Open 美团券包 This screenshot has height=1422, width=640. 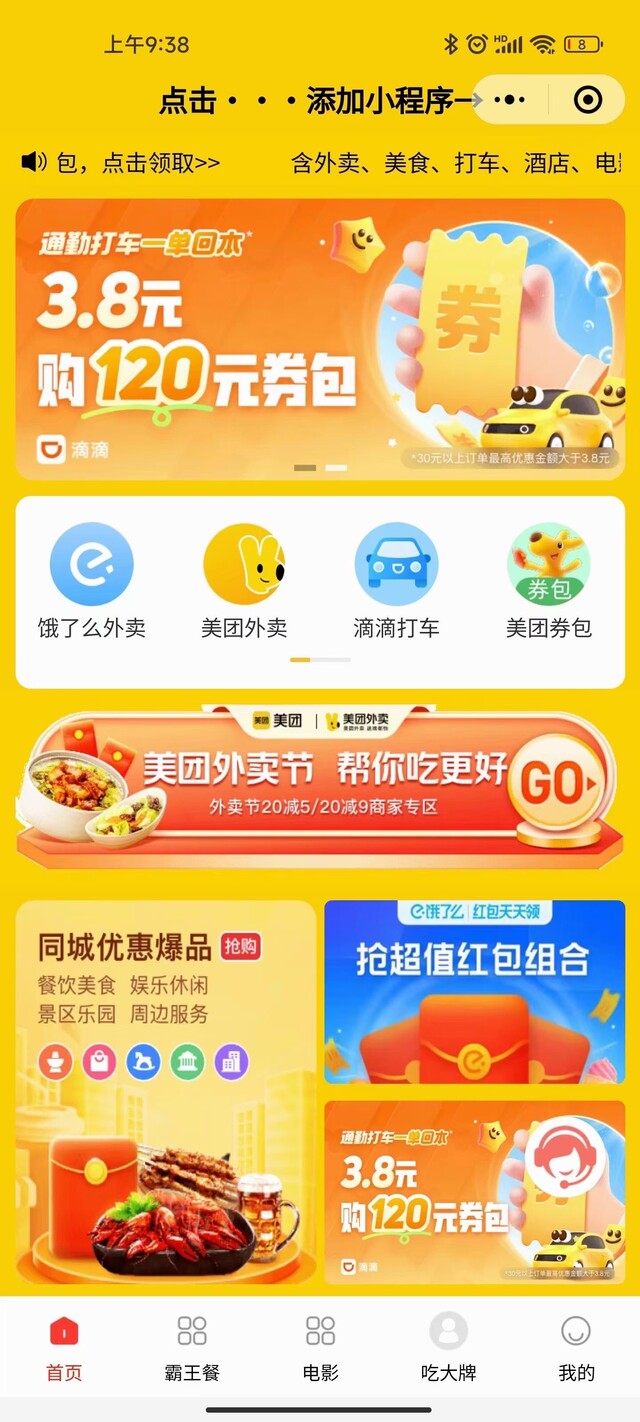548,581
